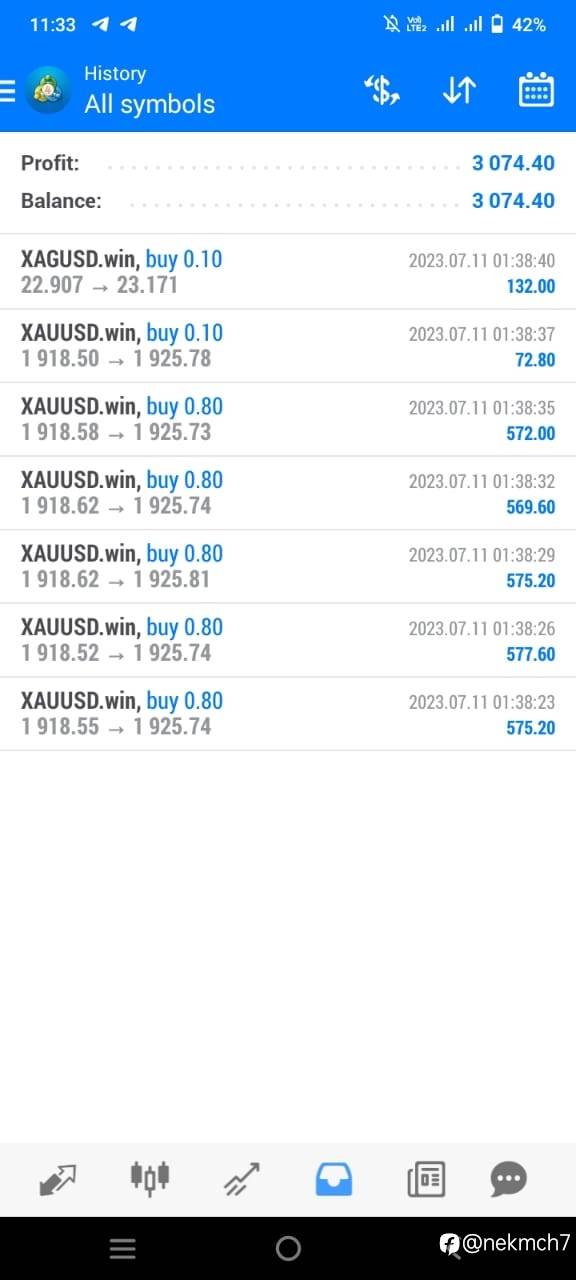
Task: Switch to the Charts tab
Action: (x=150, y=1179)
